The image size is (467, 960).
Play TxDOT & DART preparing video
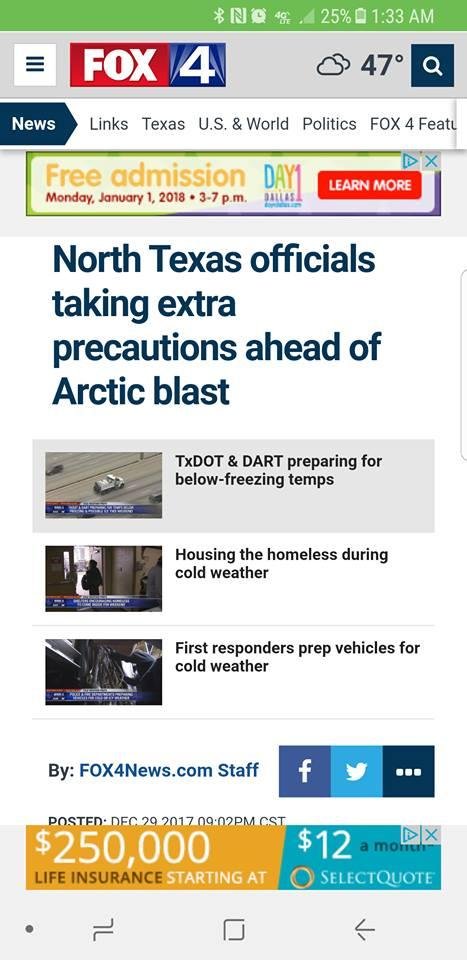click(x=233, y=486)
